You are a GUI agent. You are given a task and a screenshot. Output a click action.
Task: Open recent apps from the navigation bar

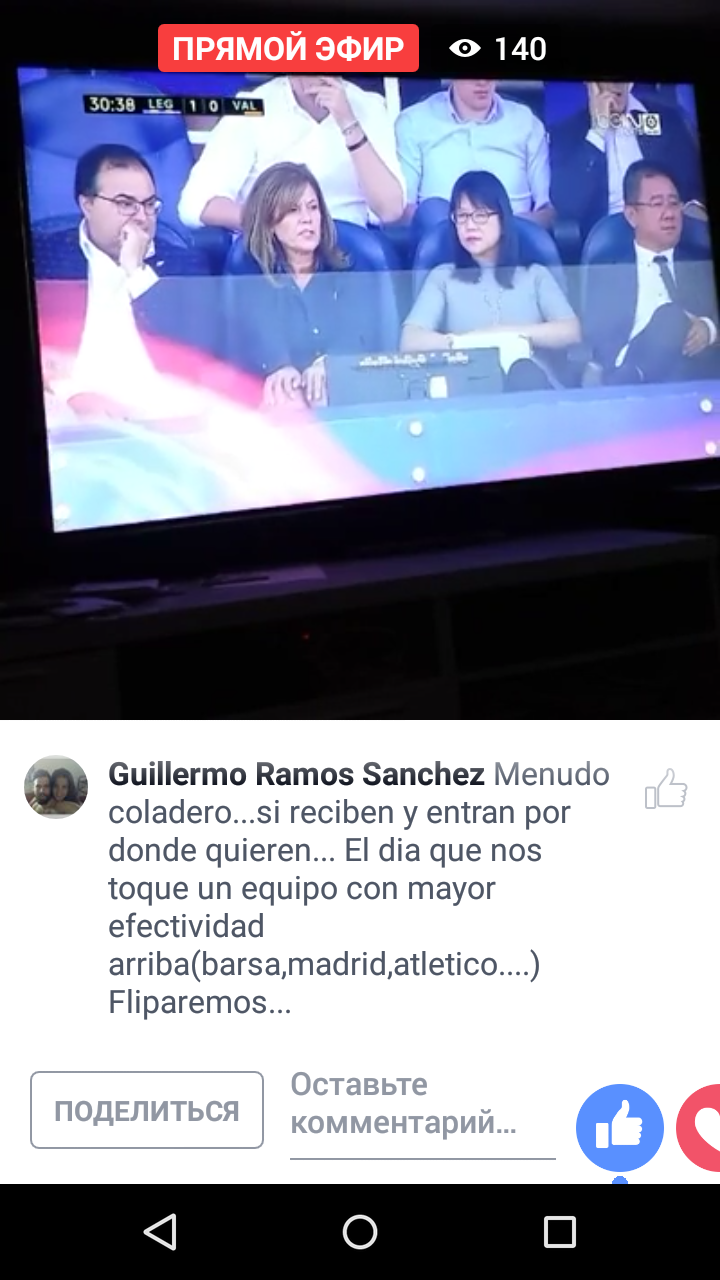click(x=559, y=1232)
